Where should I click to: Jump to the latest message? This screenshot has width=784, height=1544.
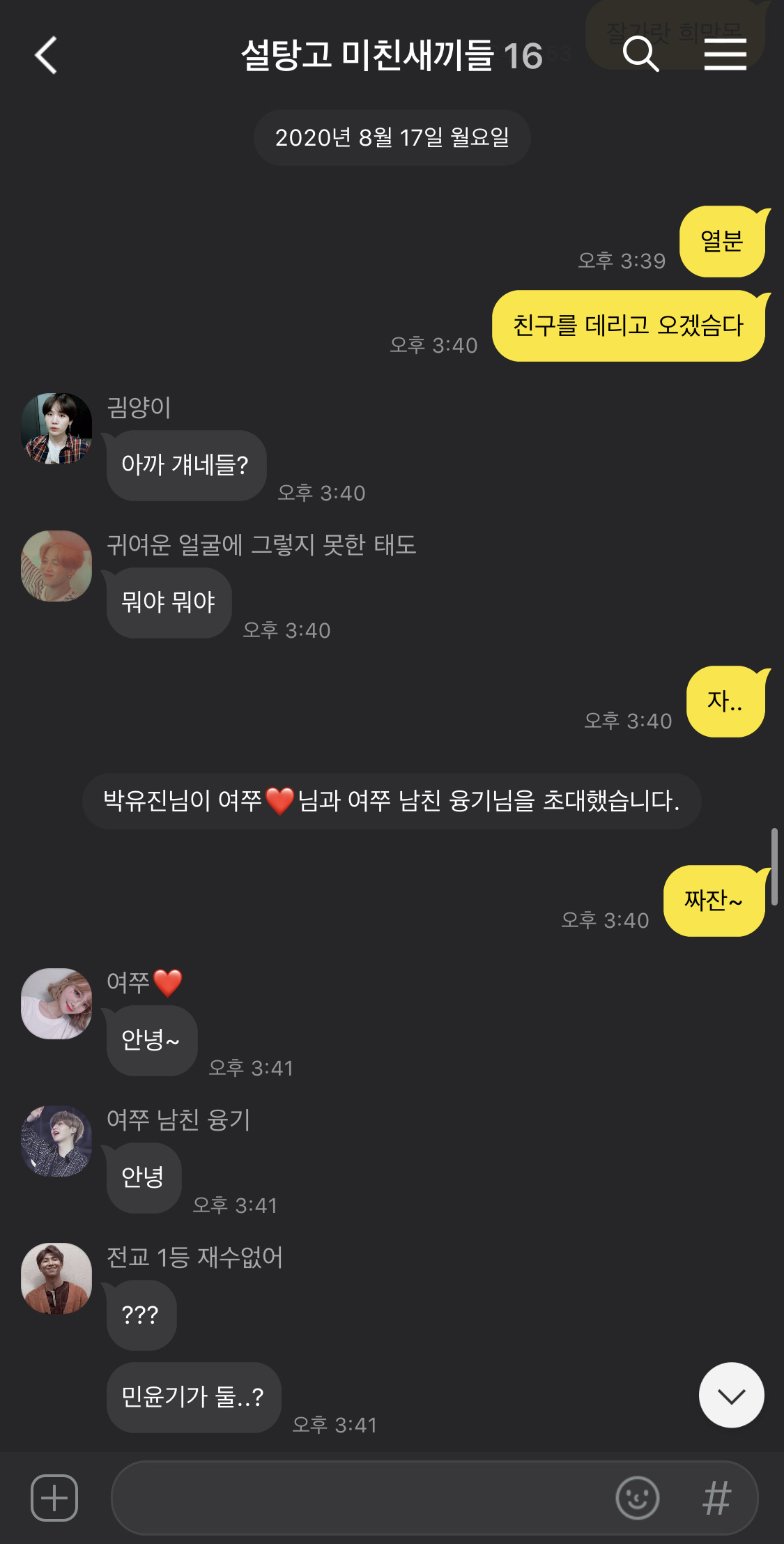click(731, 1395)
